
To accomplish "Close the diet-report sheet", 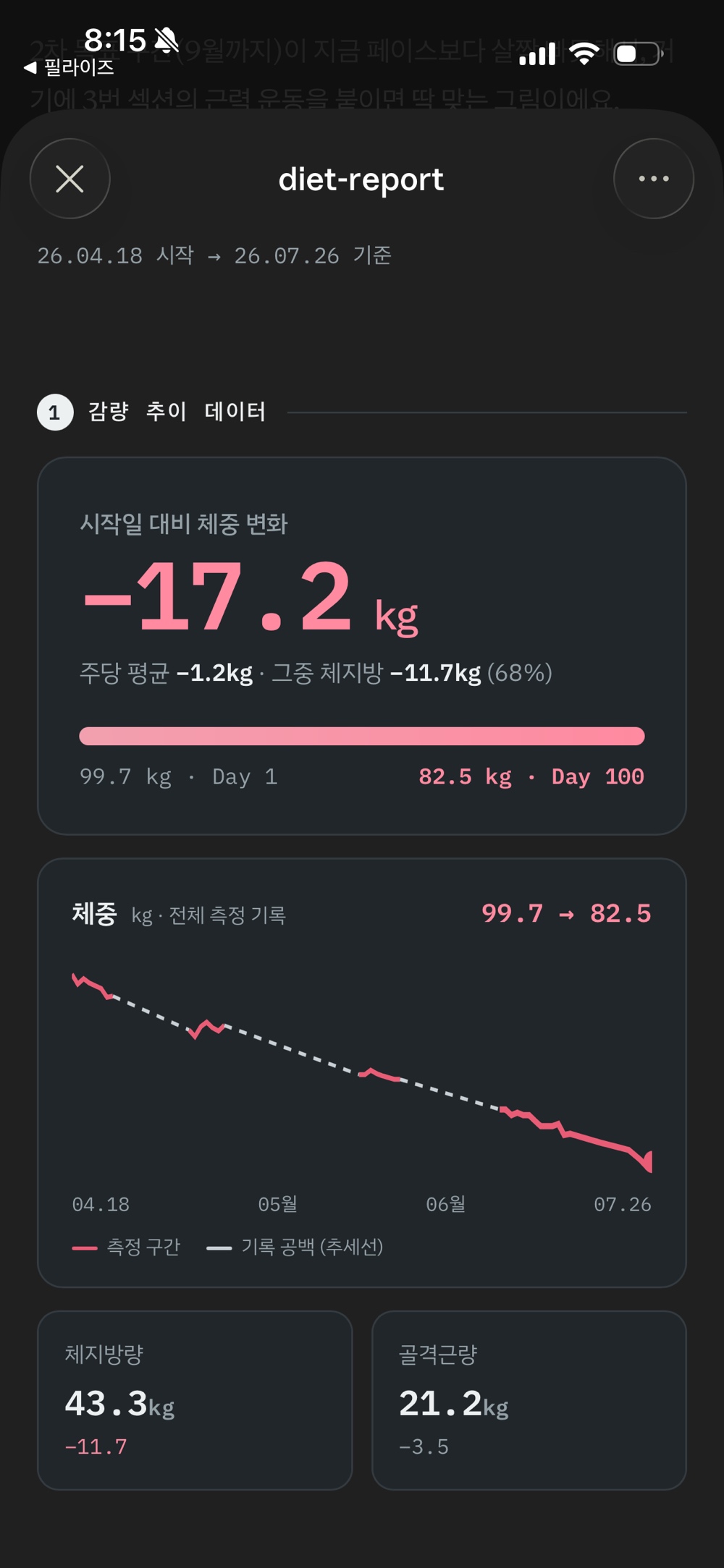I will point(70,179).
